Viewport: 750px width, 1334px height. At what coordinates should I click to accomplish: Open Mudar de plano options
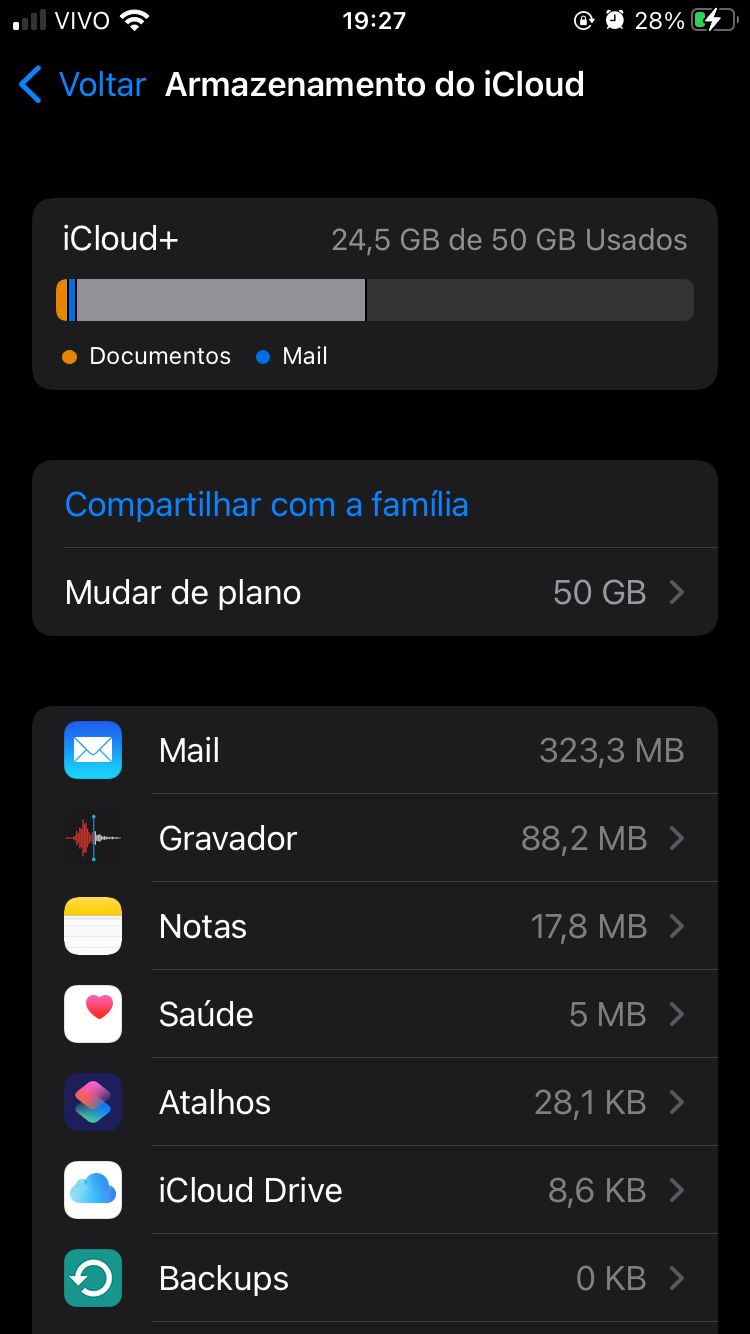point(375,592)
